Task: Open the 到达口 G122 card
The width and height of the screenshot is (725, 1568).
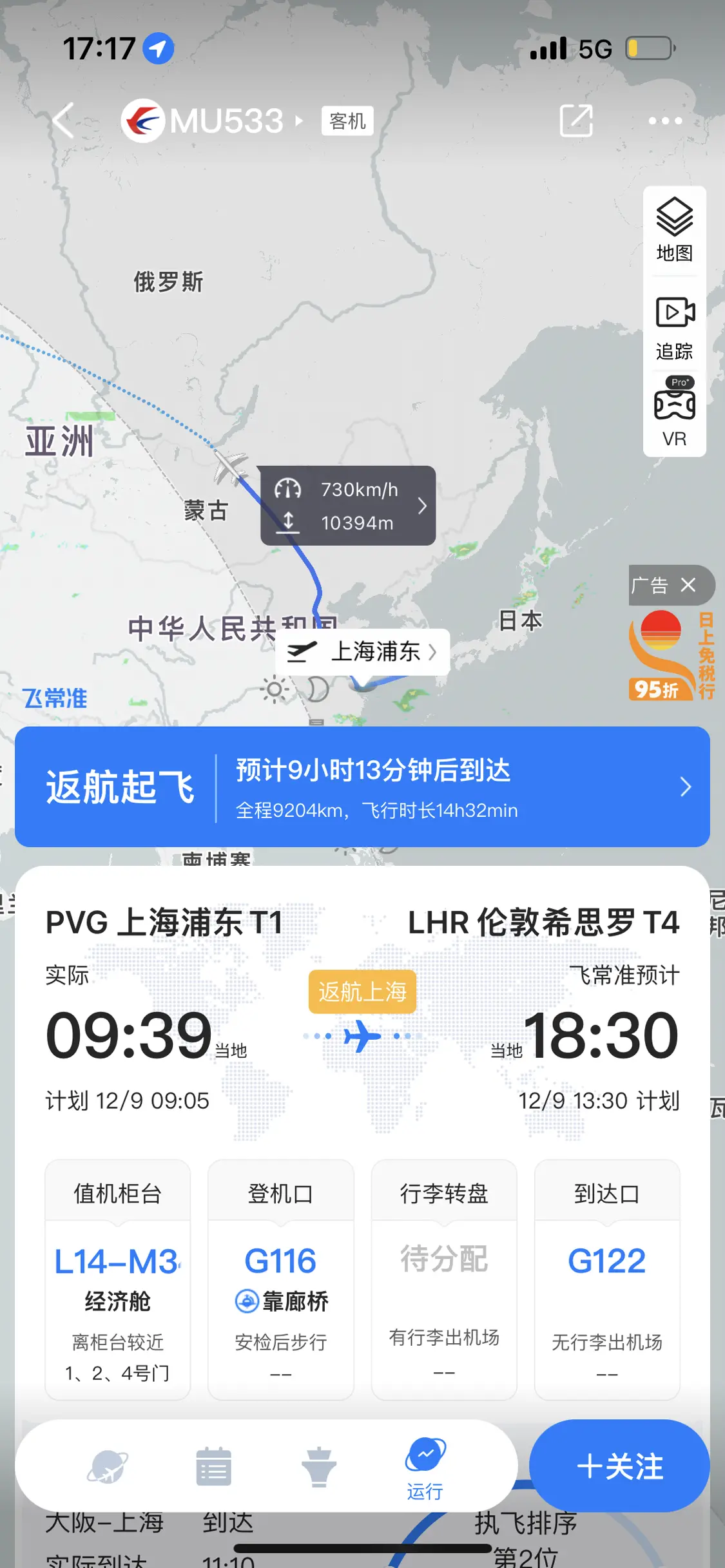Action: [x=606, y=1279]
